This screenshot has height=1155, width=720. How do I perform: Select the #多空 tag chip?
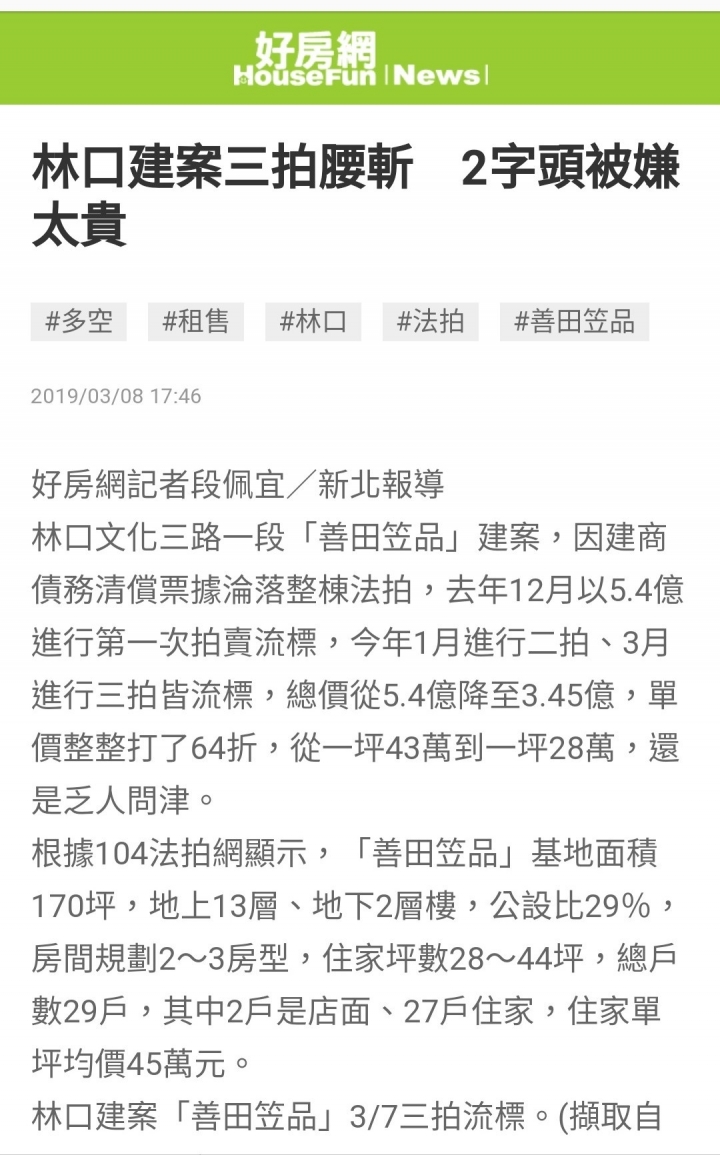click(79, 322)
